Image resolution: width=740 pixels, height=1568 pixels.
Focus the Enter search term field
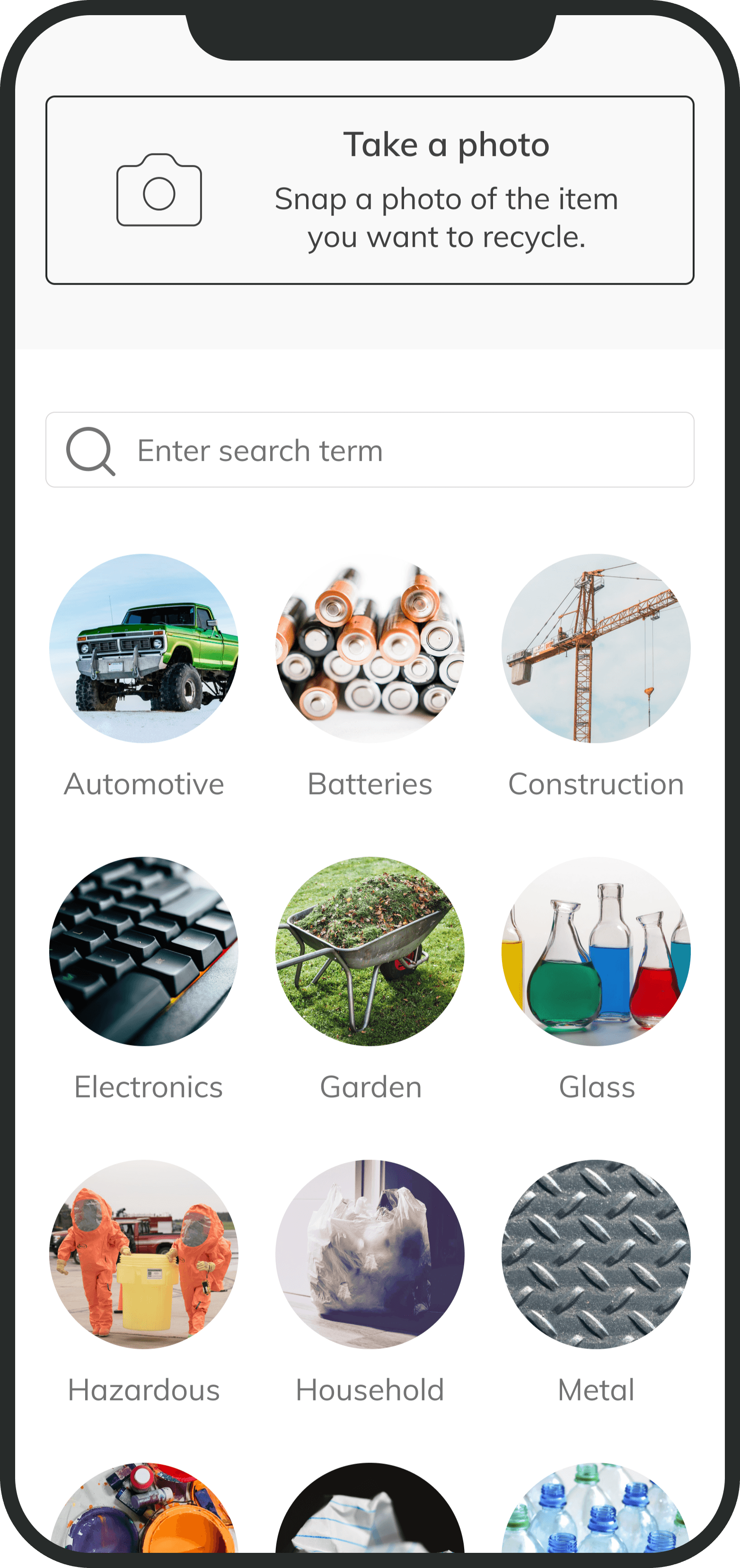(370, 450)
